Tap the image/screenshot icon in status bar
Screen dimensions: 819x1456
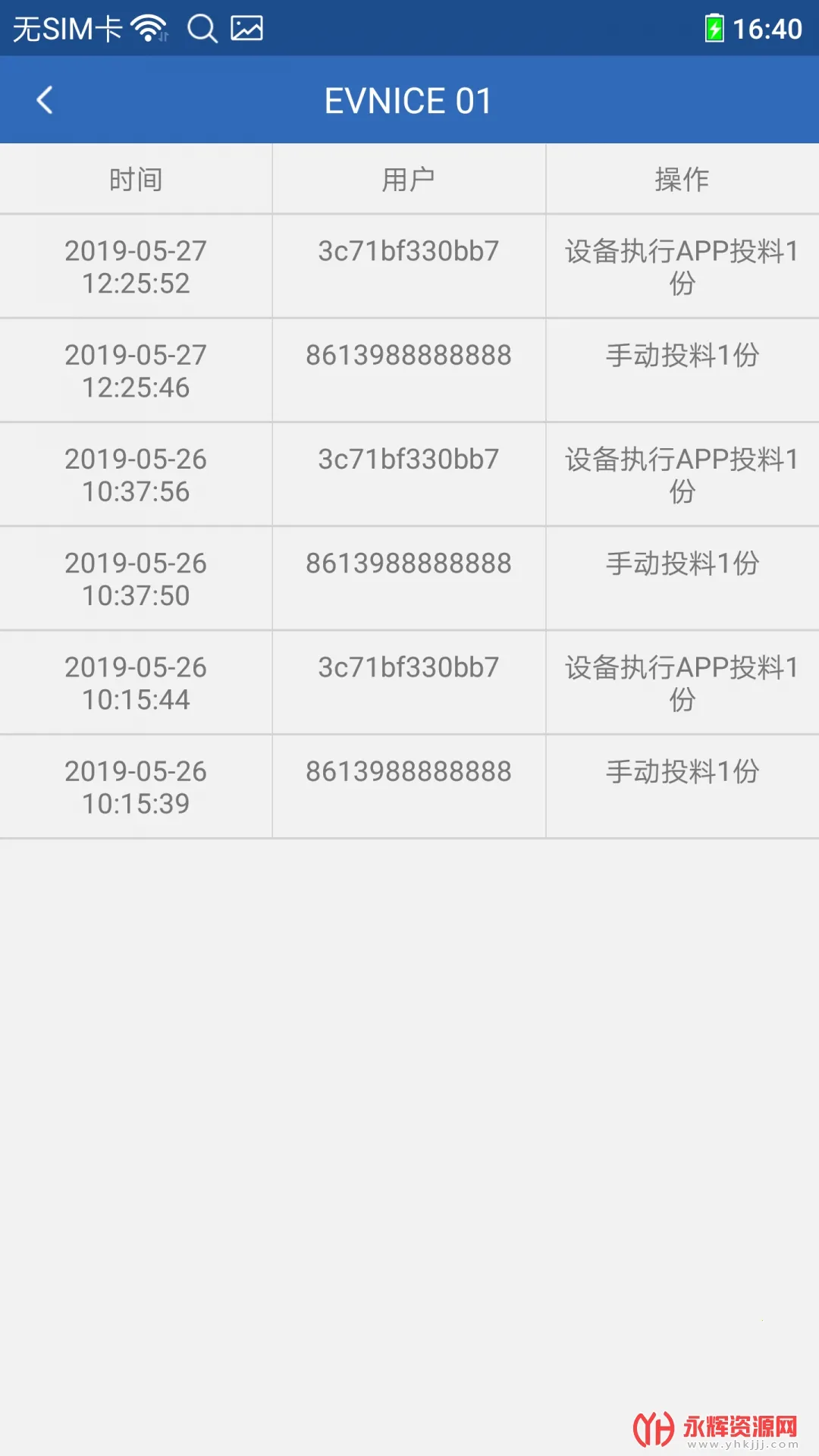[244, 28]
